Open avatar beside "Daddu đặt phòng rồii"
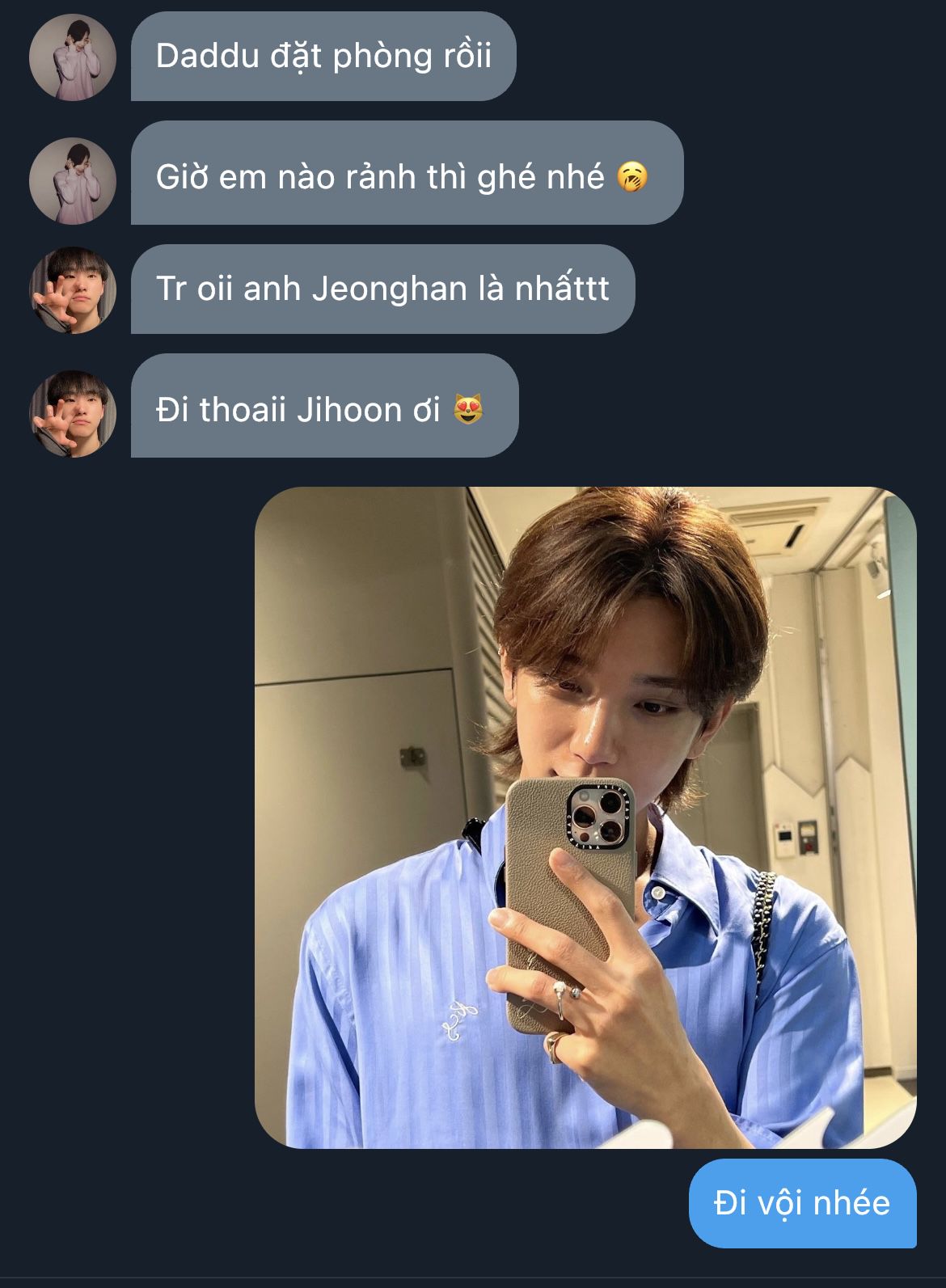This screenshot has height=1288, width=946. tap(73, 57)
